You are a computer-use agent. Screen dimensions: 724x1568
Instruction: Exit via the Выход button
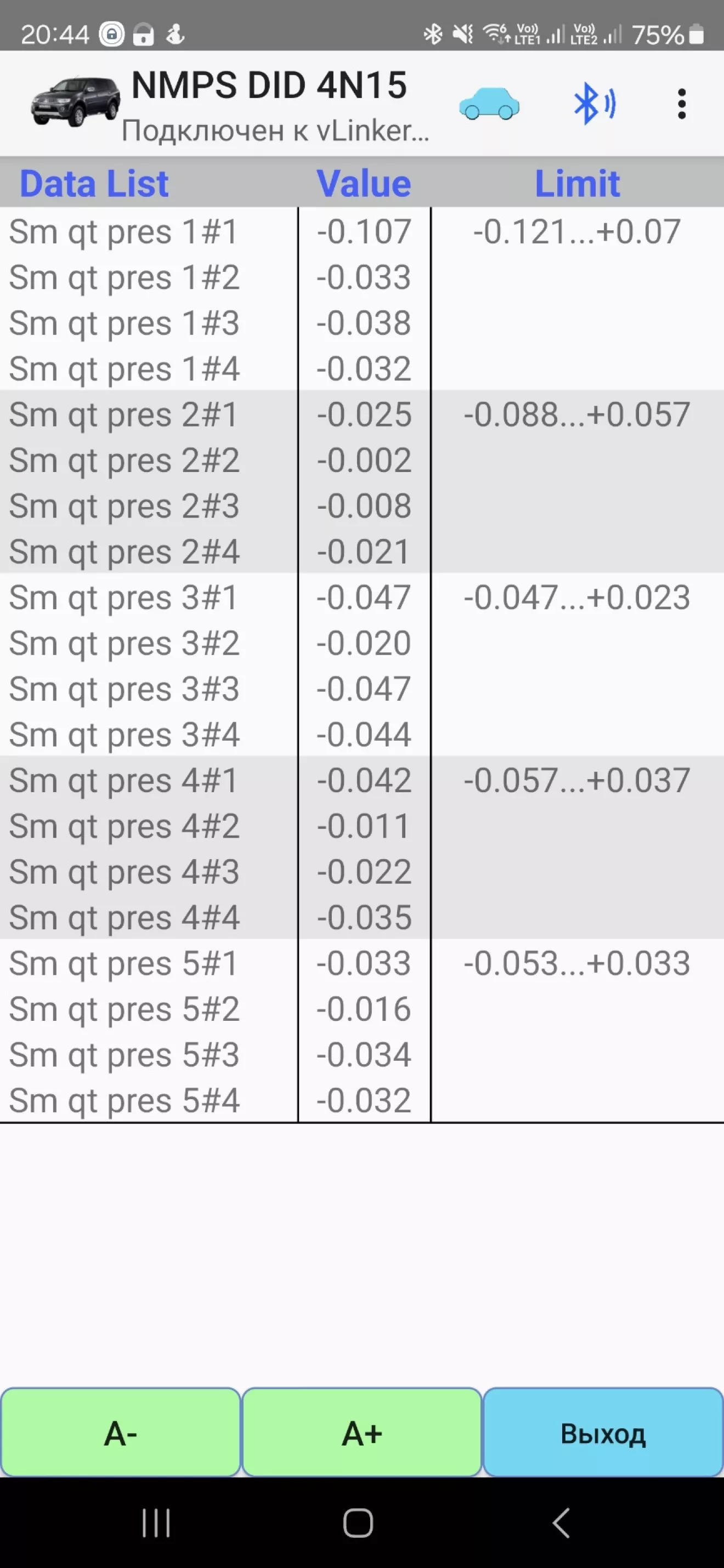coord(603,1433)
